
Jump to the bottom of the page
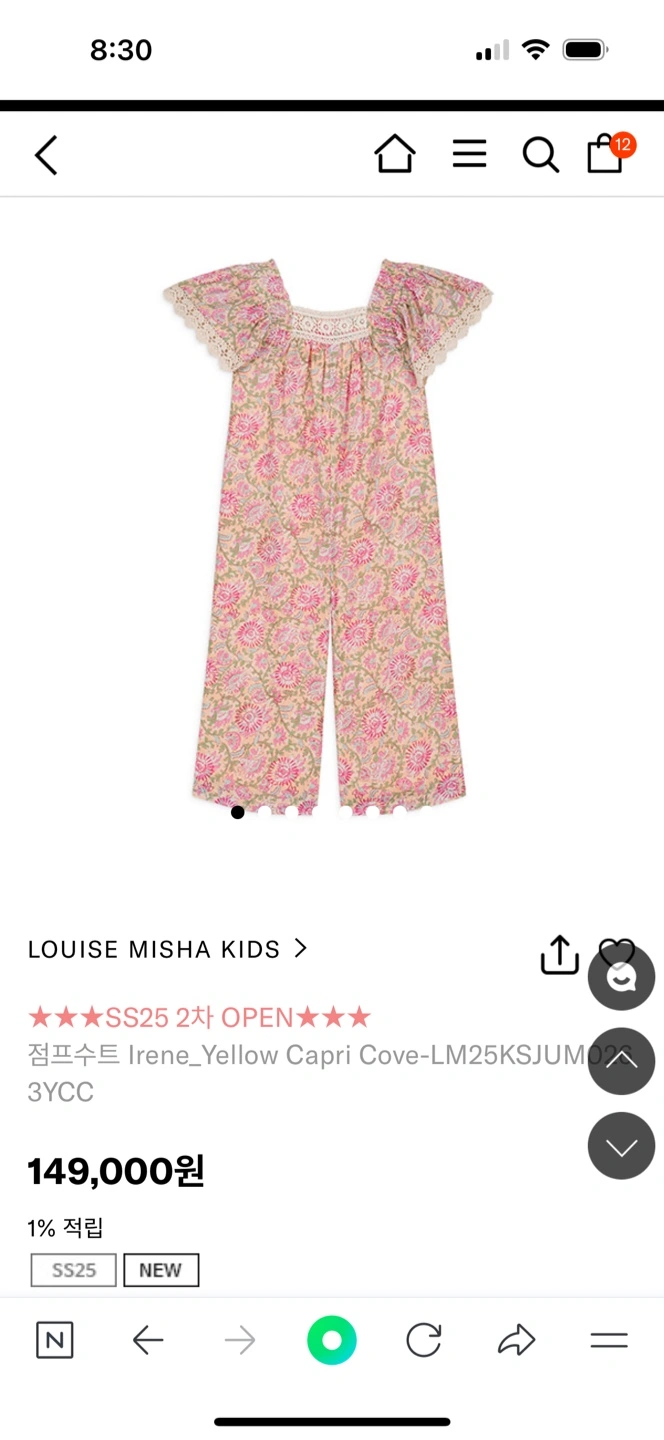pyautogui.click(x=621, y=1146)
